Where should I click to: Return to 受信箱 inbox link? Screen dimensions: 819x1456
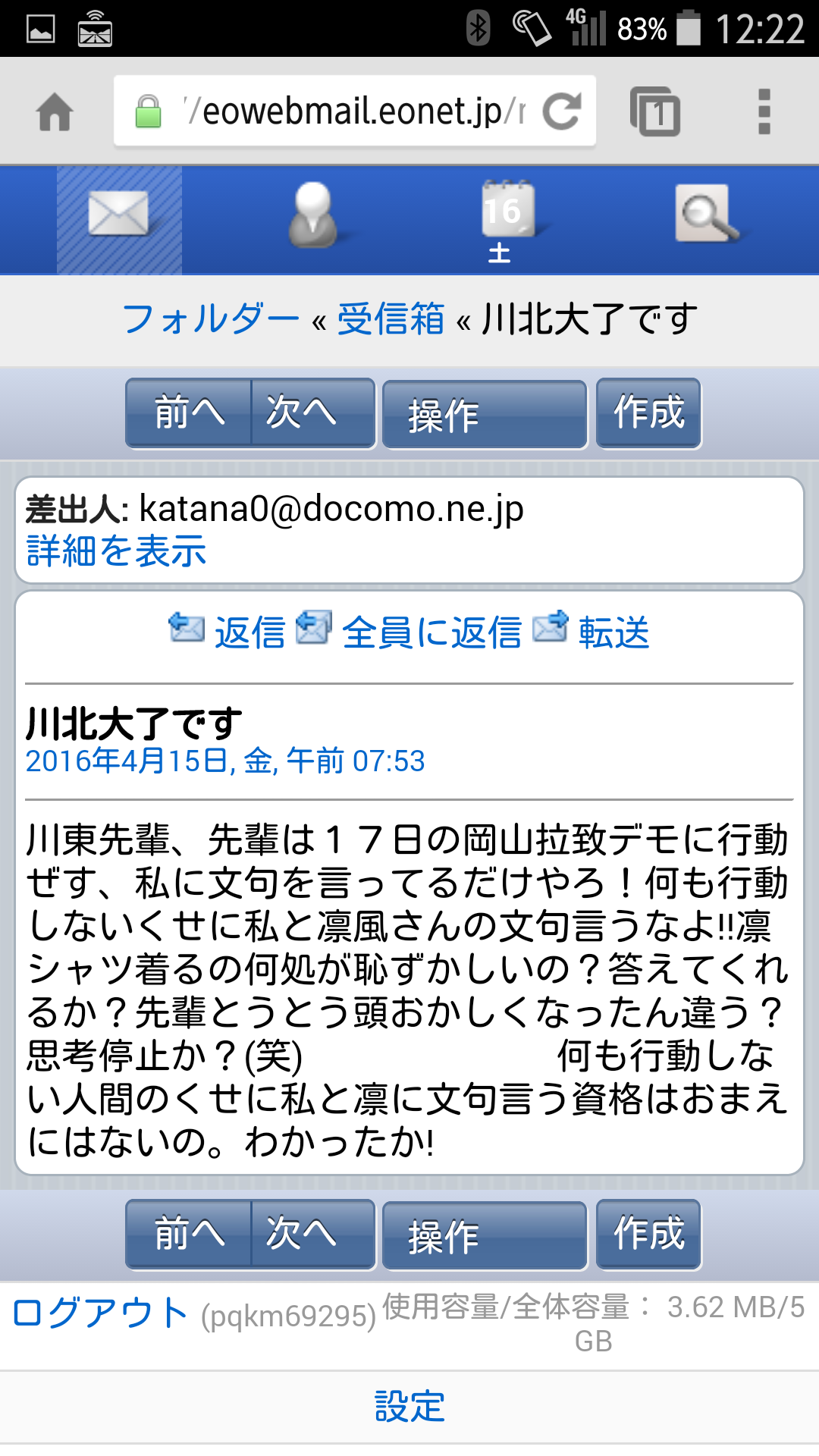(x=391, y=318)
